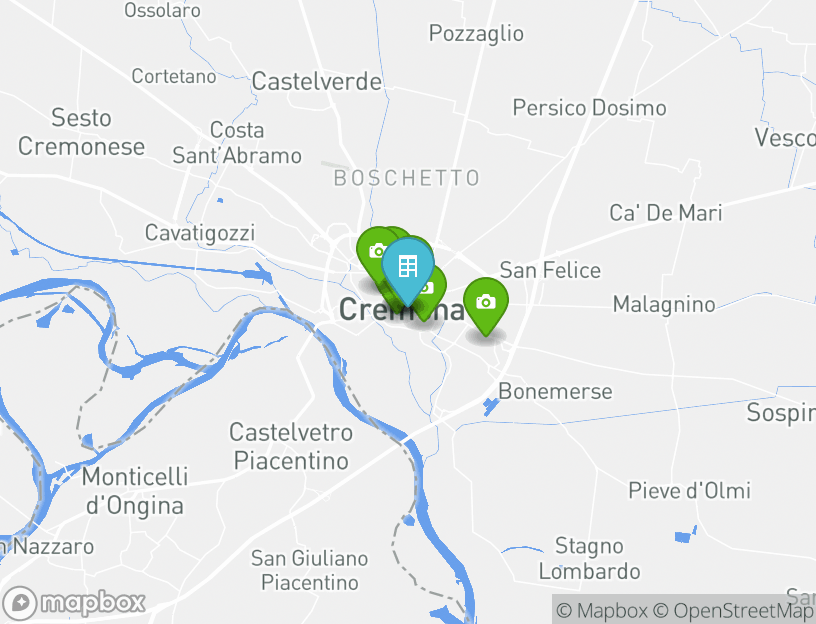Tap the blue building marker on Cremona
This screenshot has height=624, width=816.
(408, 268)
